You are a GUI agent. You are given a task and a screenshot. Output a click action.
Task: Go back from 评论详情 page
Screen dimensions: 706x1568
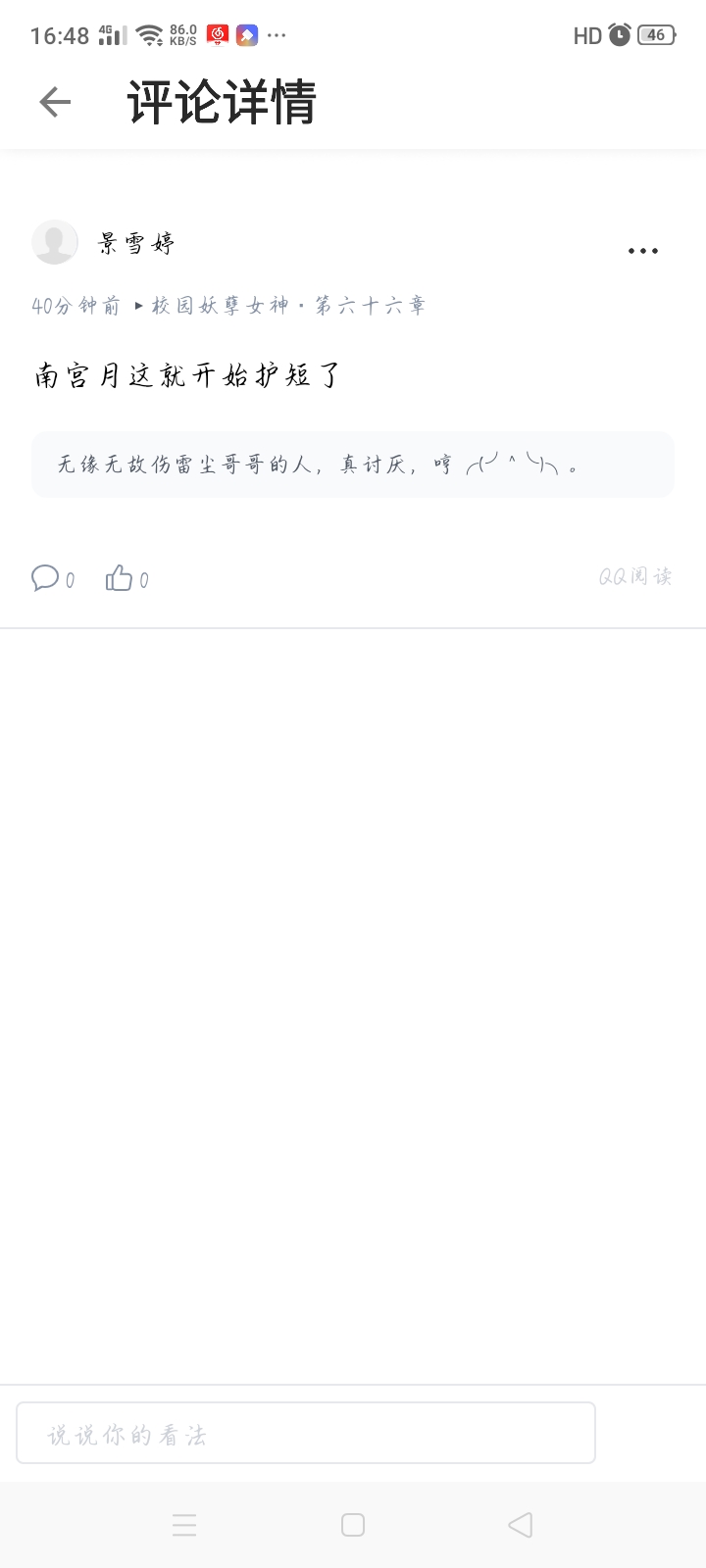(x=55, y=102)
